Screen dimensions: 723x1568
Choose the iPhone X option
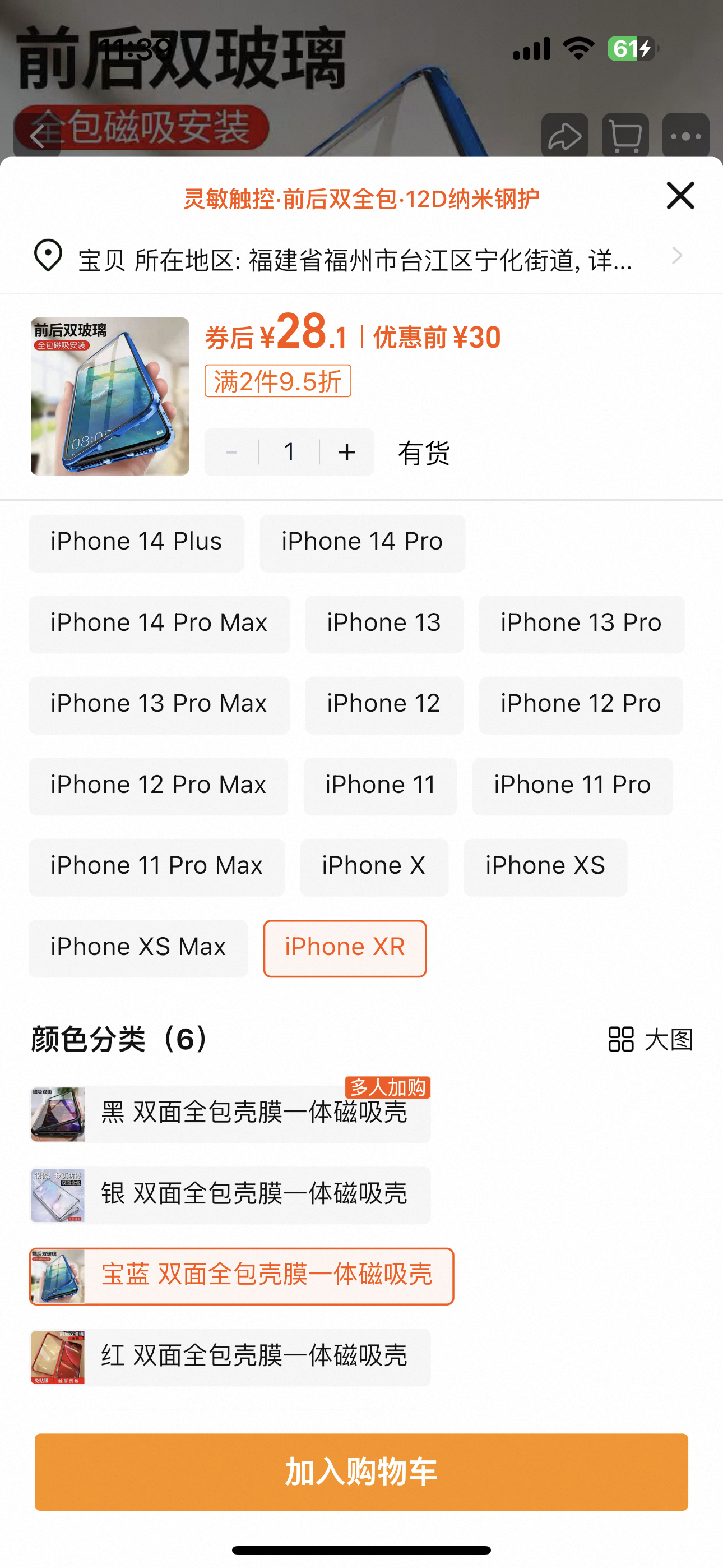point(374,867)
